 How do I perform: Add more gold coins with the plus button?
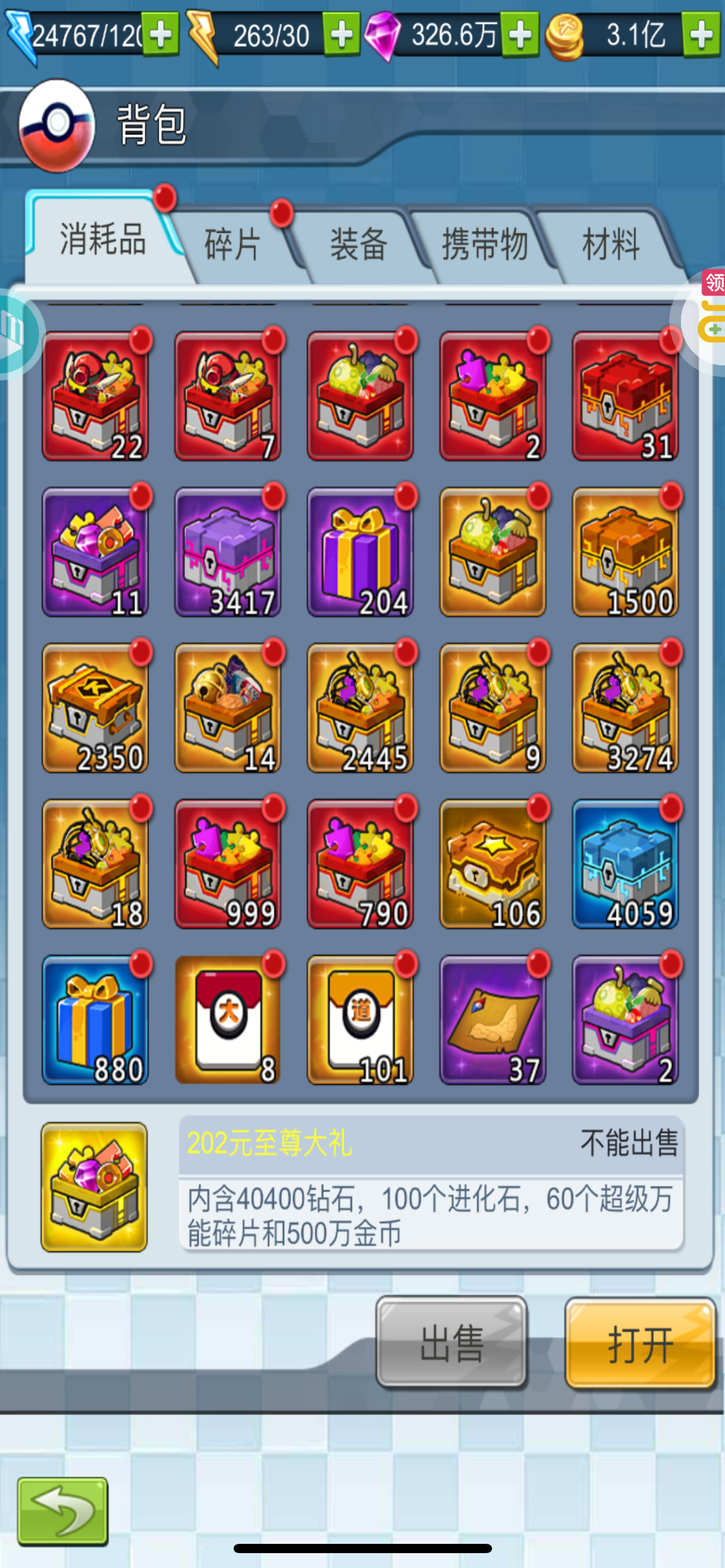click(701, 35)
